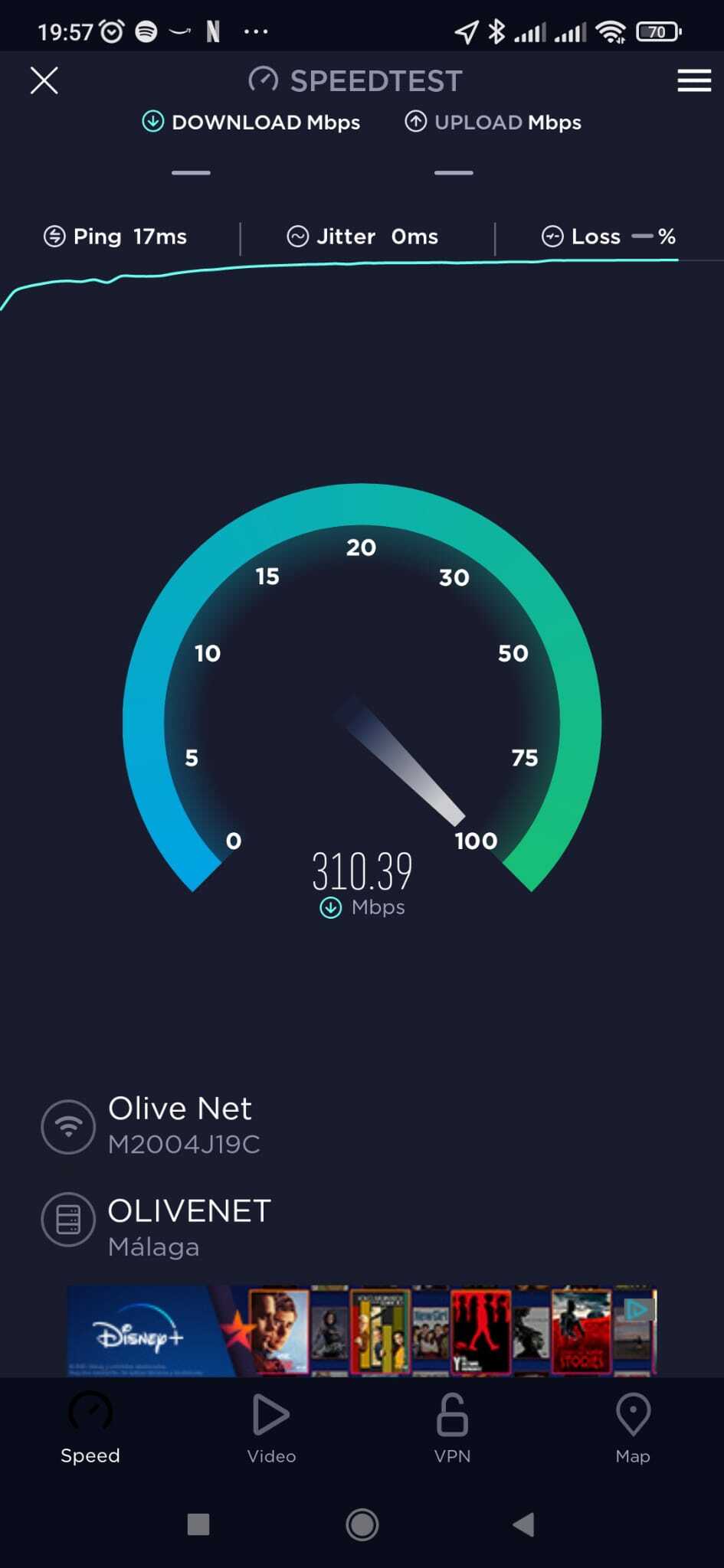Open the OLIVENET Málaga server row
This screenshot has height=1568, width=724.
pos(188,1227)
